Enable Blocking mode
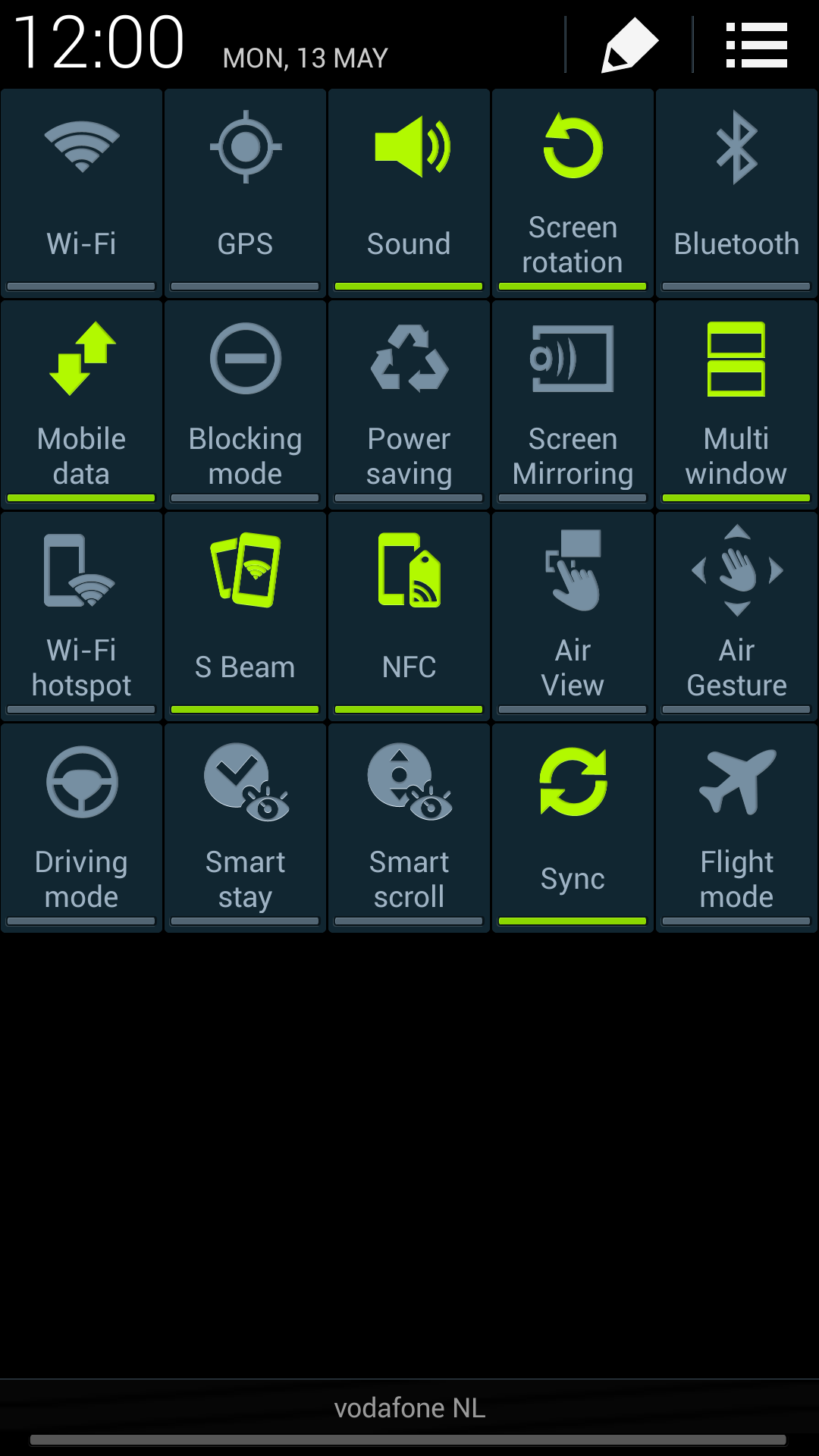The image size is (819, 1456). click(245, 403)
